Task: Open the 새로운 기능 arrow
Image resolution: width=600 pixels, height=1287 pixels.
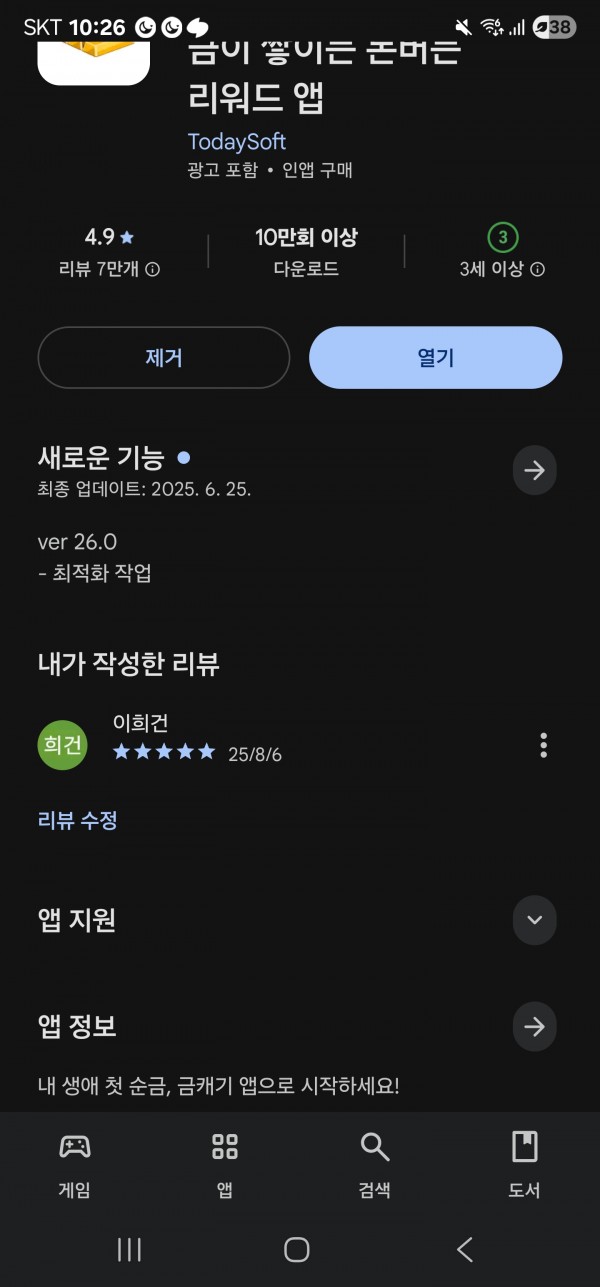Action: (535, 470)
